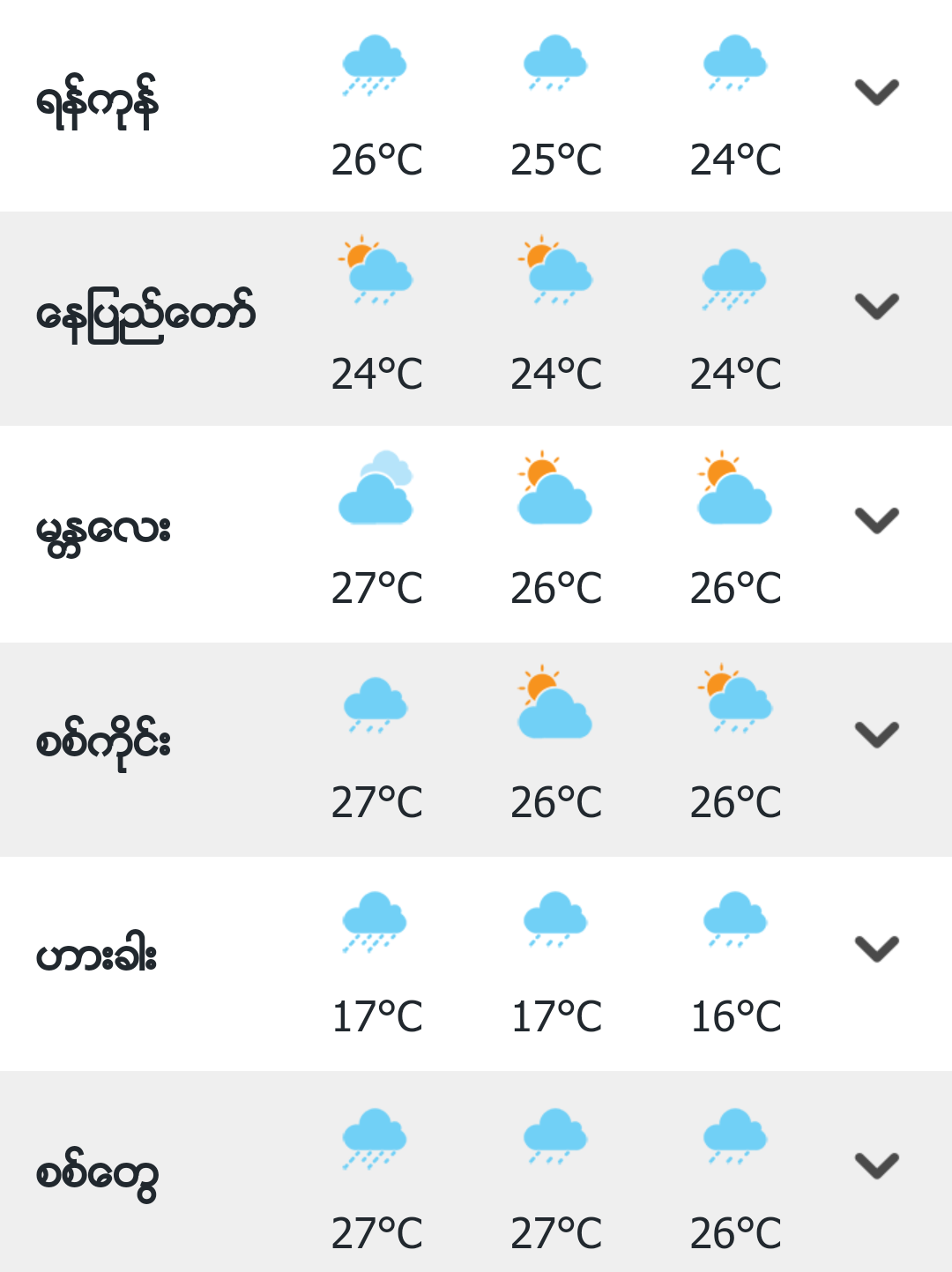The width and height of the screenshot is (952, 1272).
Task: Expand the ဟားခါး forecast chevron
Action: tap(876, 948)
